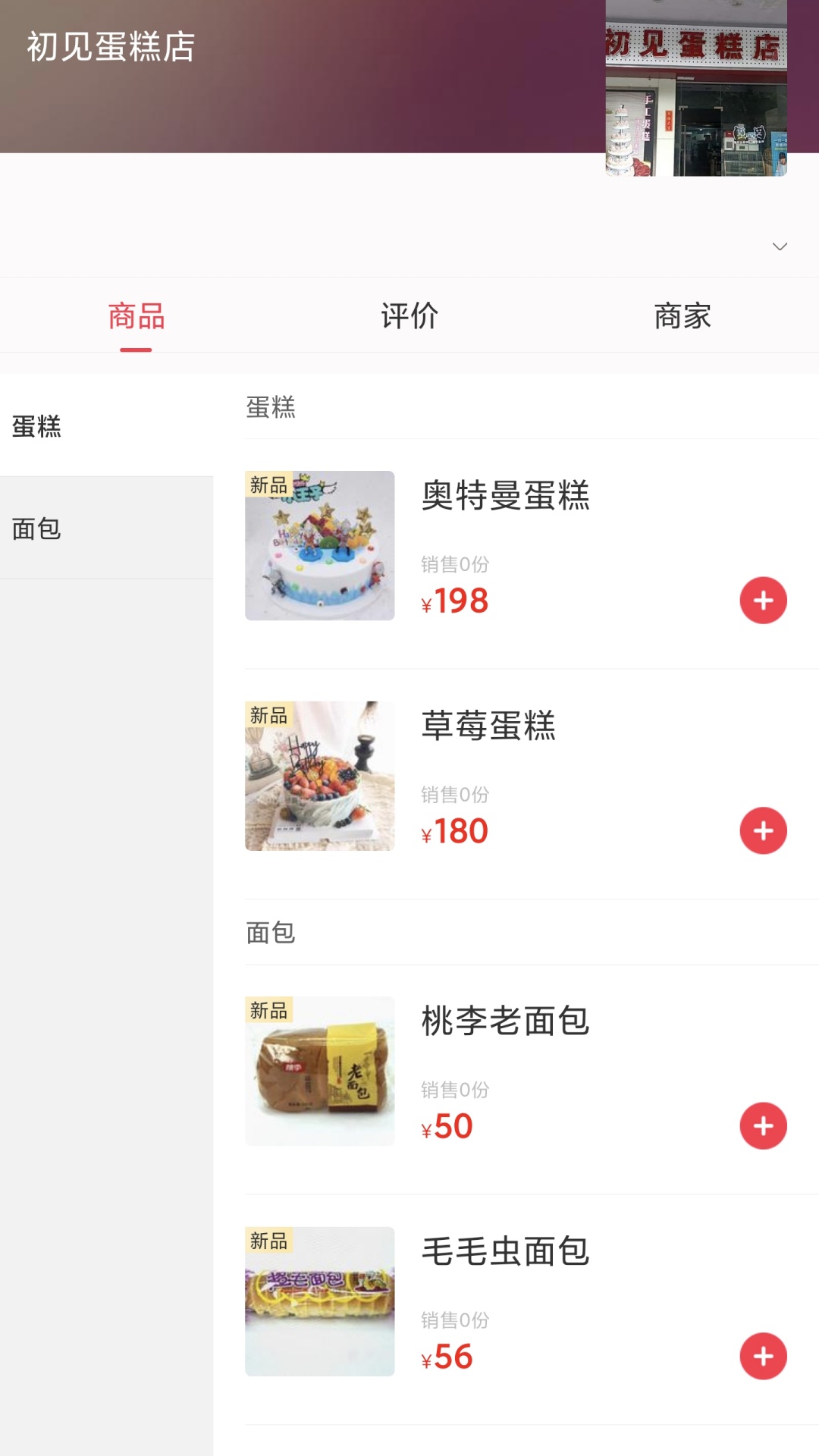Open the 桃李老面包 picture
This screenshot has height=1456, width=819.
click(319, 1071)
